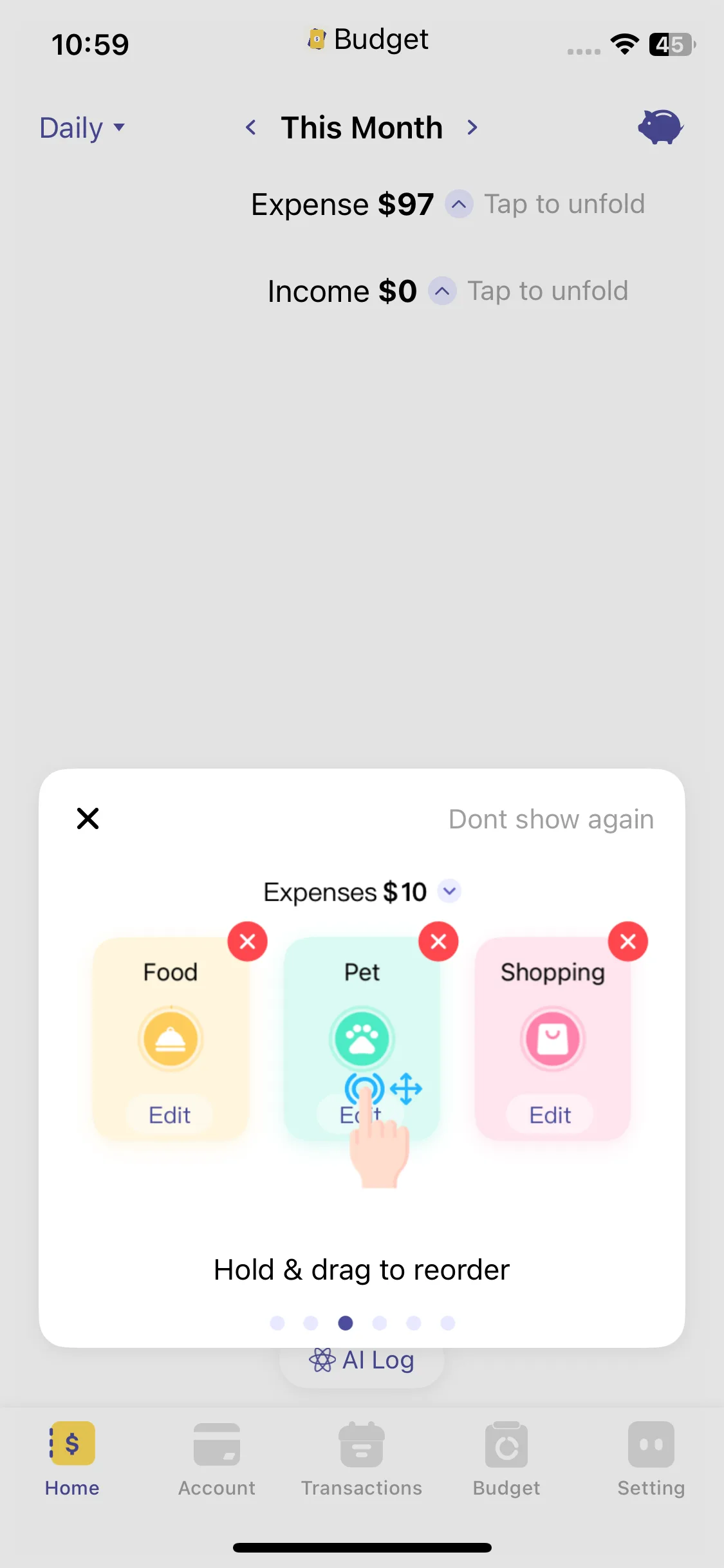Viewport: 724px width, 1568px height.
Task: Switch to the Account tab
Action: (217, 1459)
